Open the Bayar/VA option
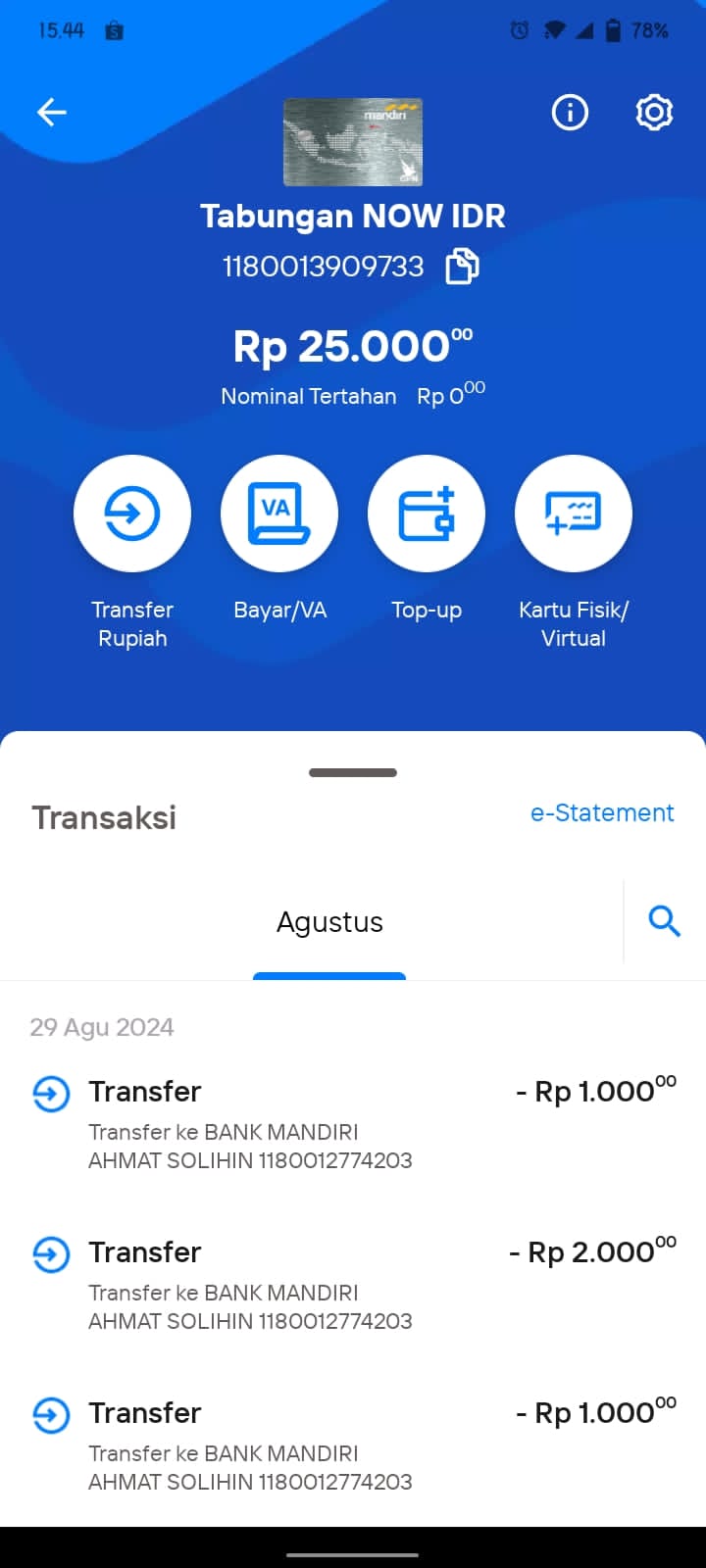706x1568 pixels. click(x=279, y=514)
